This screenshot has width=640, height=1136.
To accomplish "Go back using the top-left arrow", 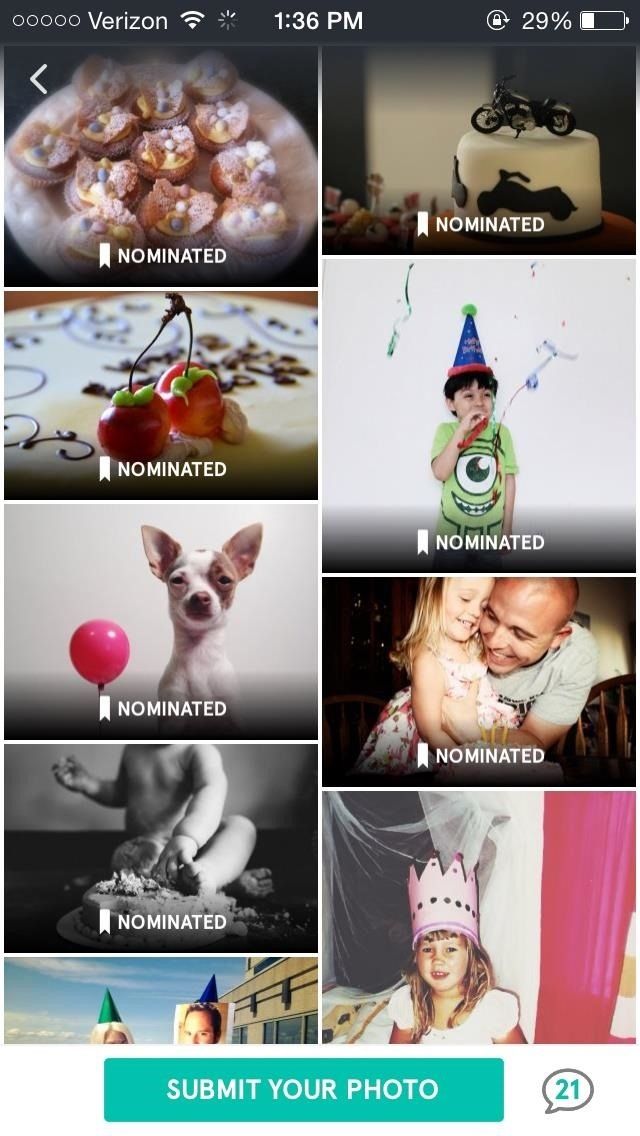I will 38,79.
